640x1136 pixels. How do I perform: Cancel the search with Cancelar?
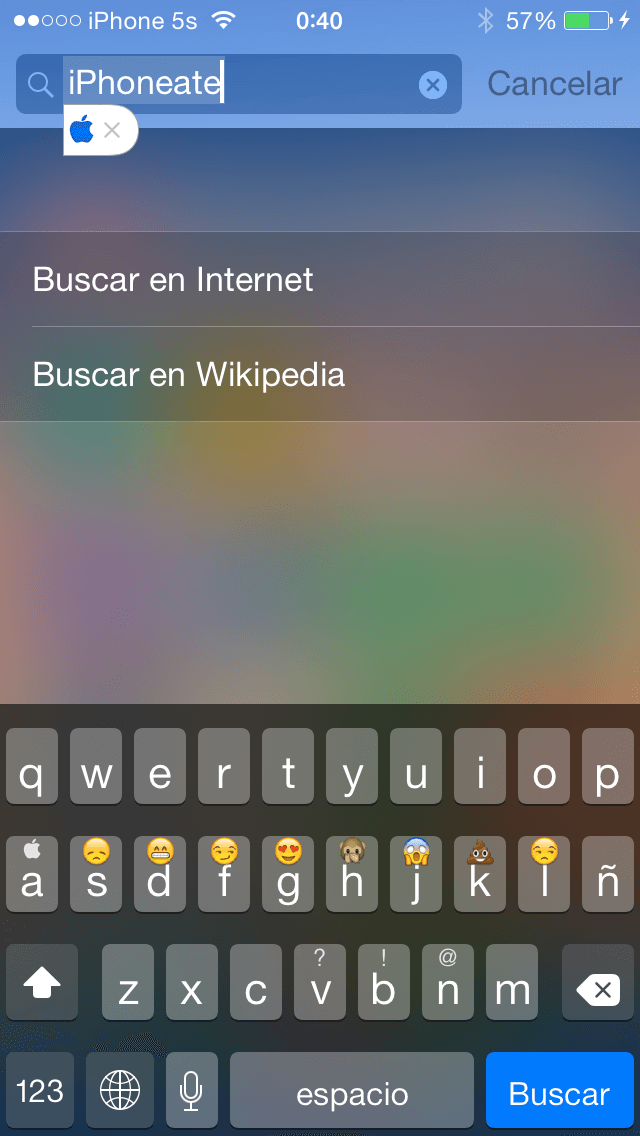click(x=554, y=84)
